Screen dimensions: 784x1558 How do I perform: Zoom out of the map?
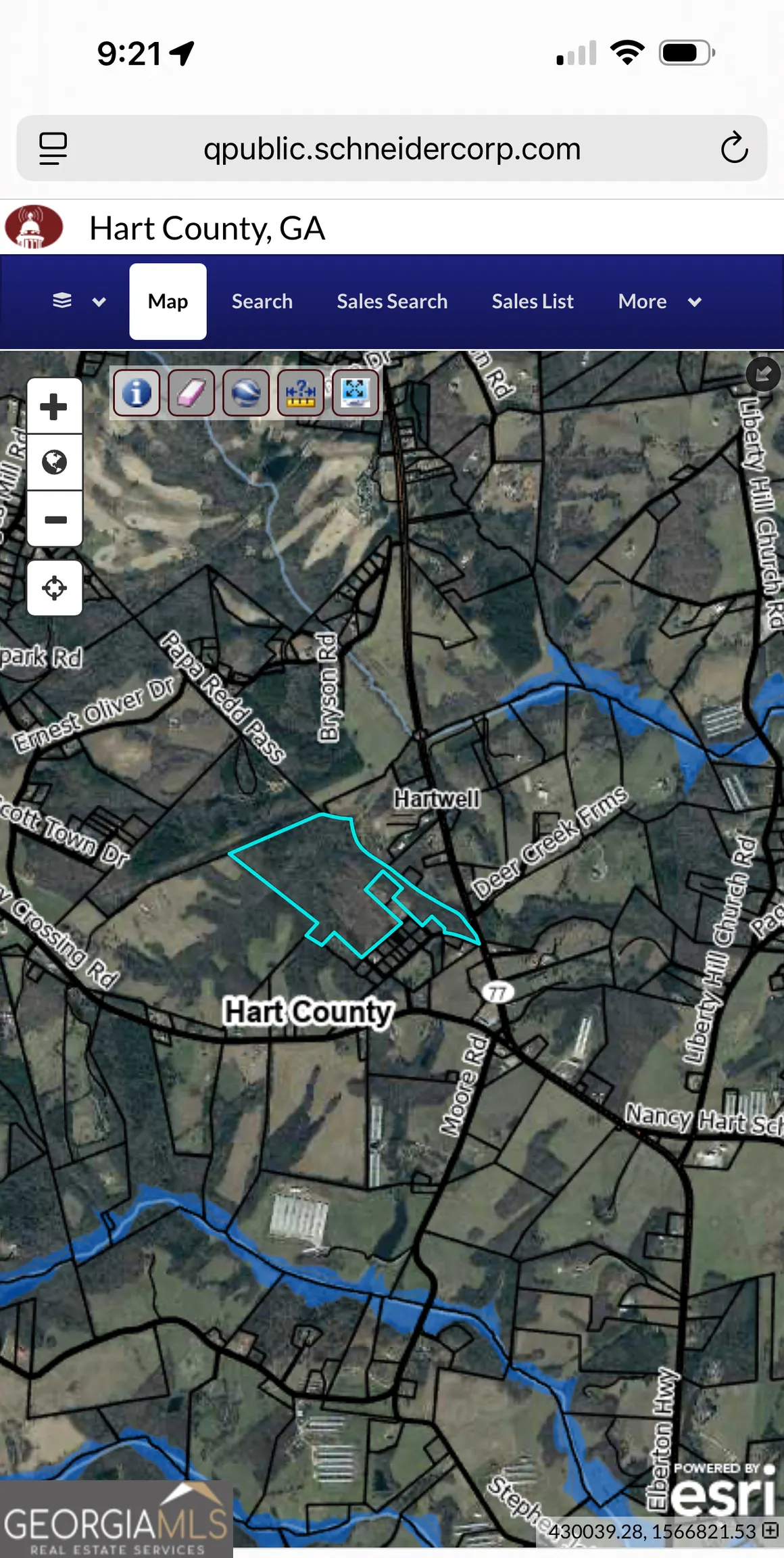(x=54, y=519)
